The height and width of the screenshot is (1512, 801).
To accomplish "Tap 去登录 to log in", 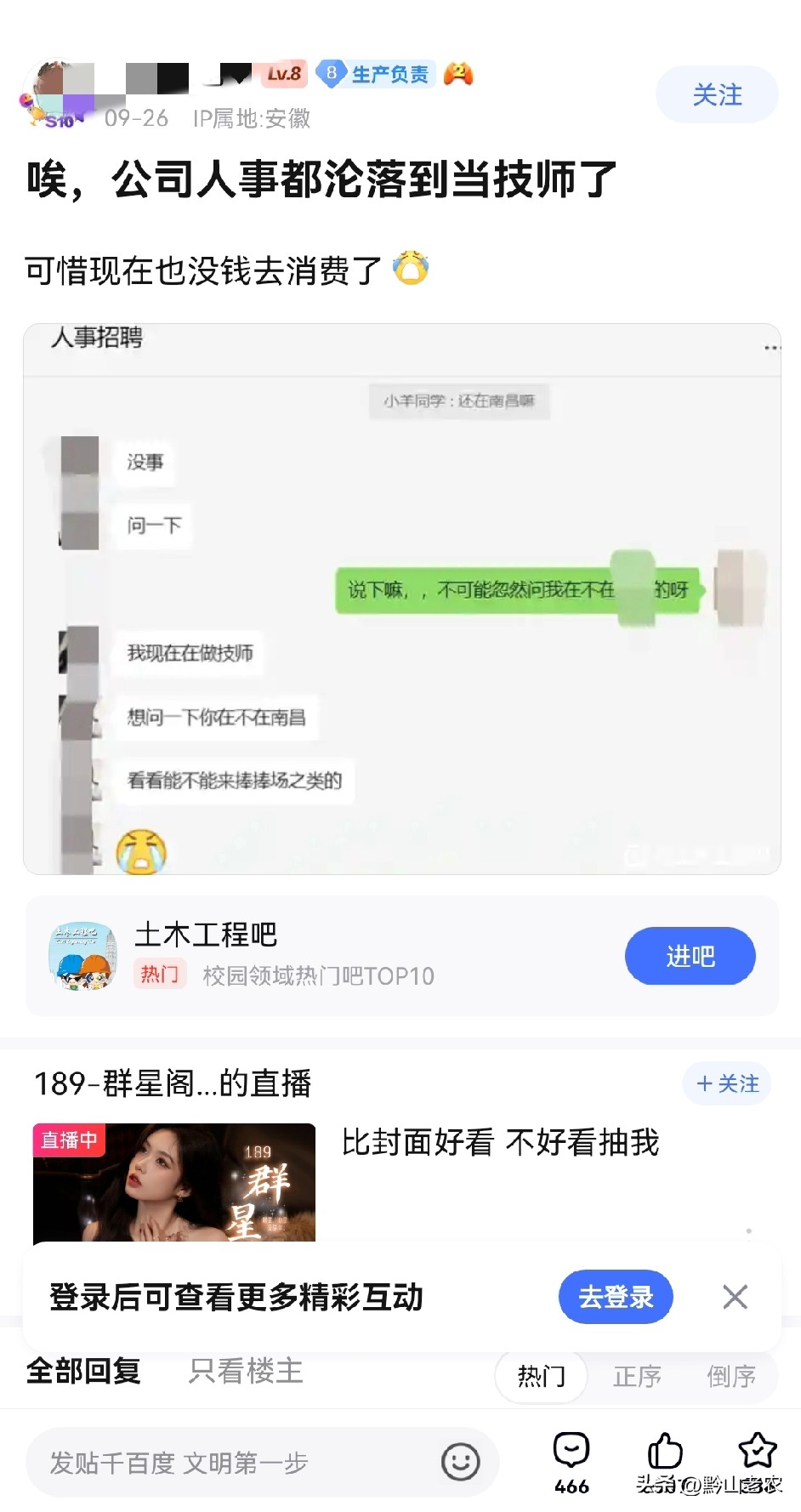I will click(616, 1297).
